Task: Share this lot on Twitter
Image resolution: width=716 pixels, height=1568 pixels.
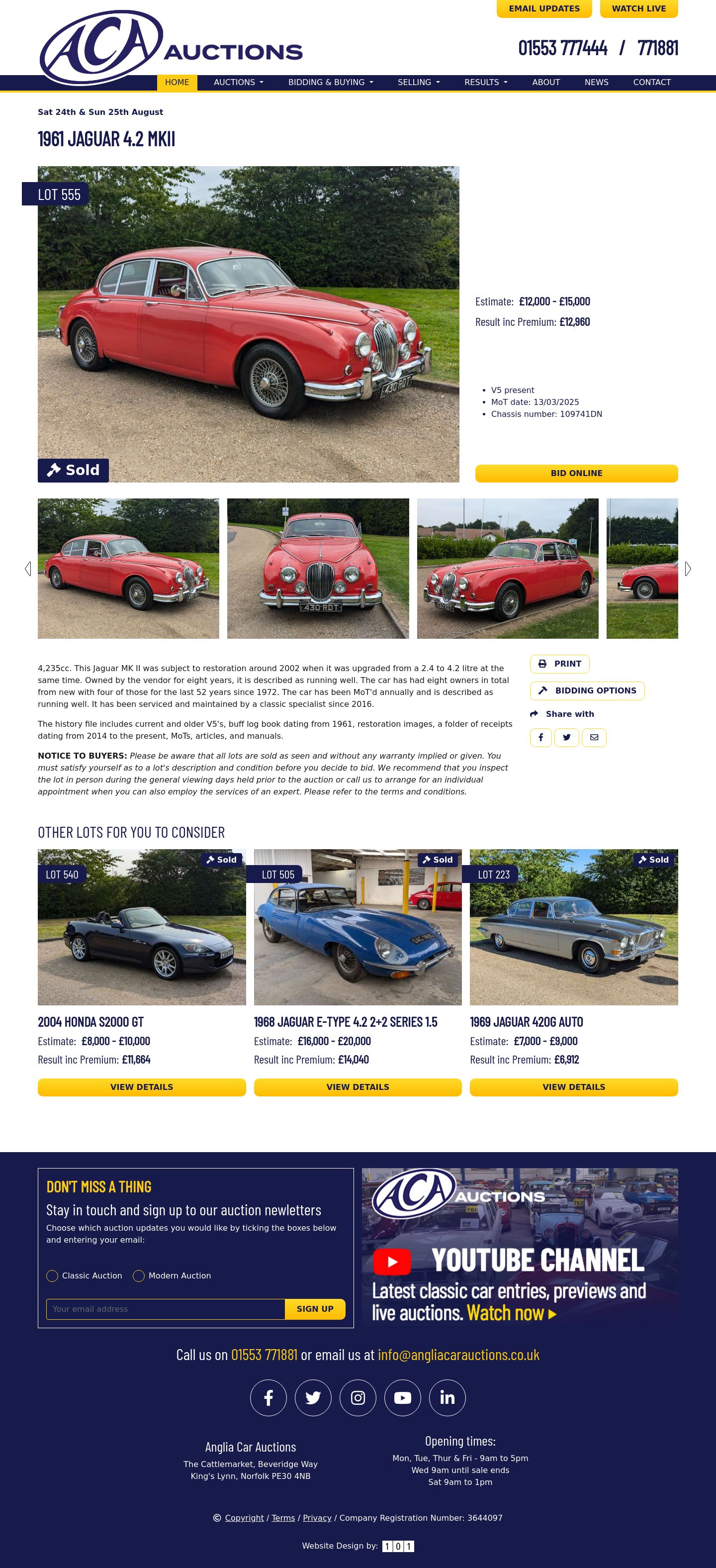Action: point(566,737)
